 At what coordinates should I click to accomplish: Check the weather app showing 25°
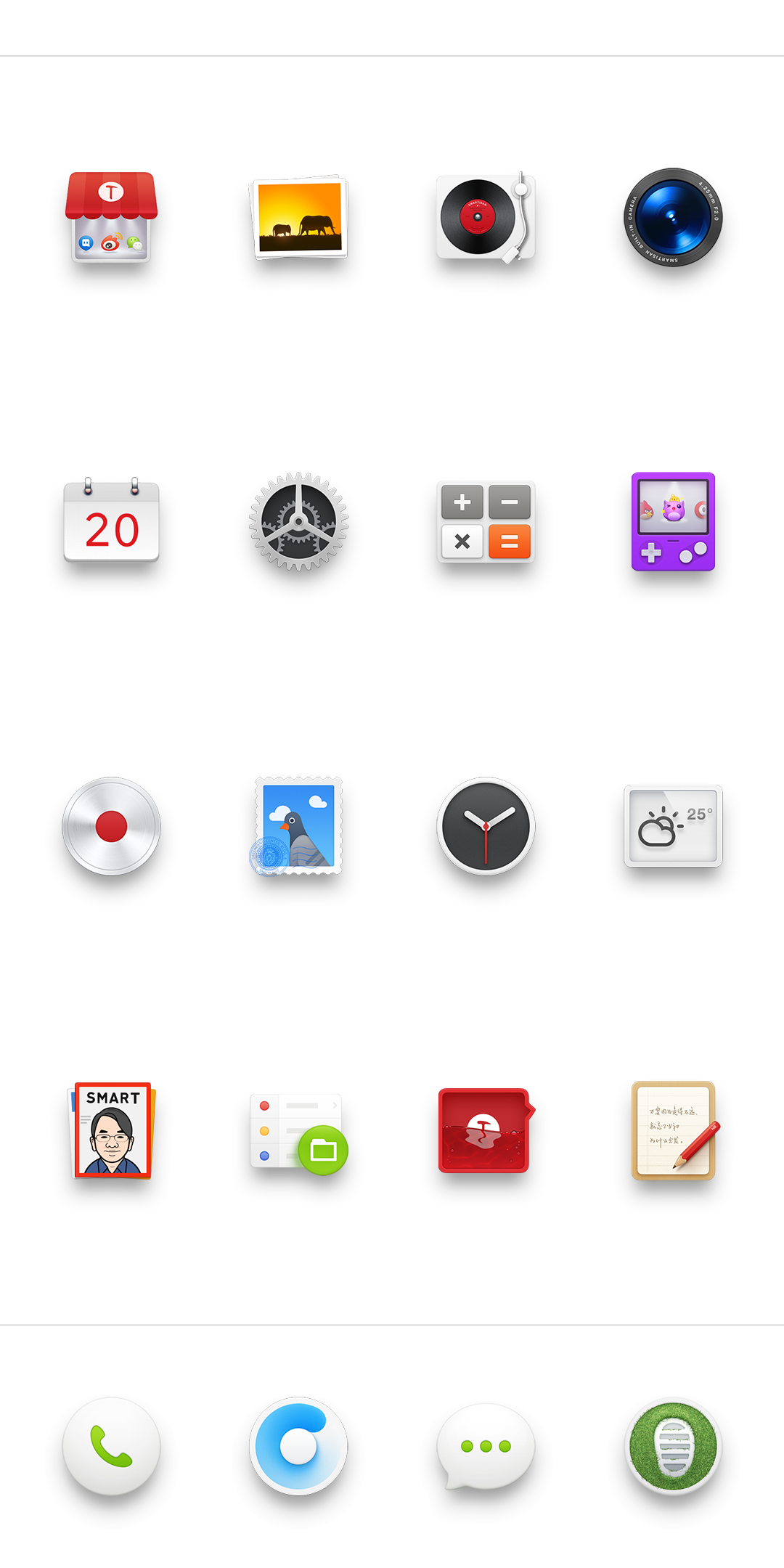[673, 826]
